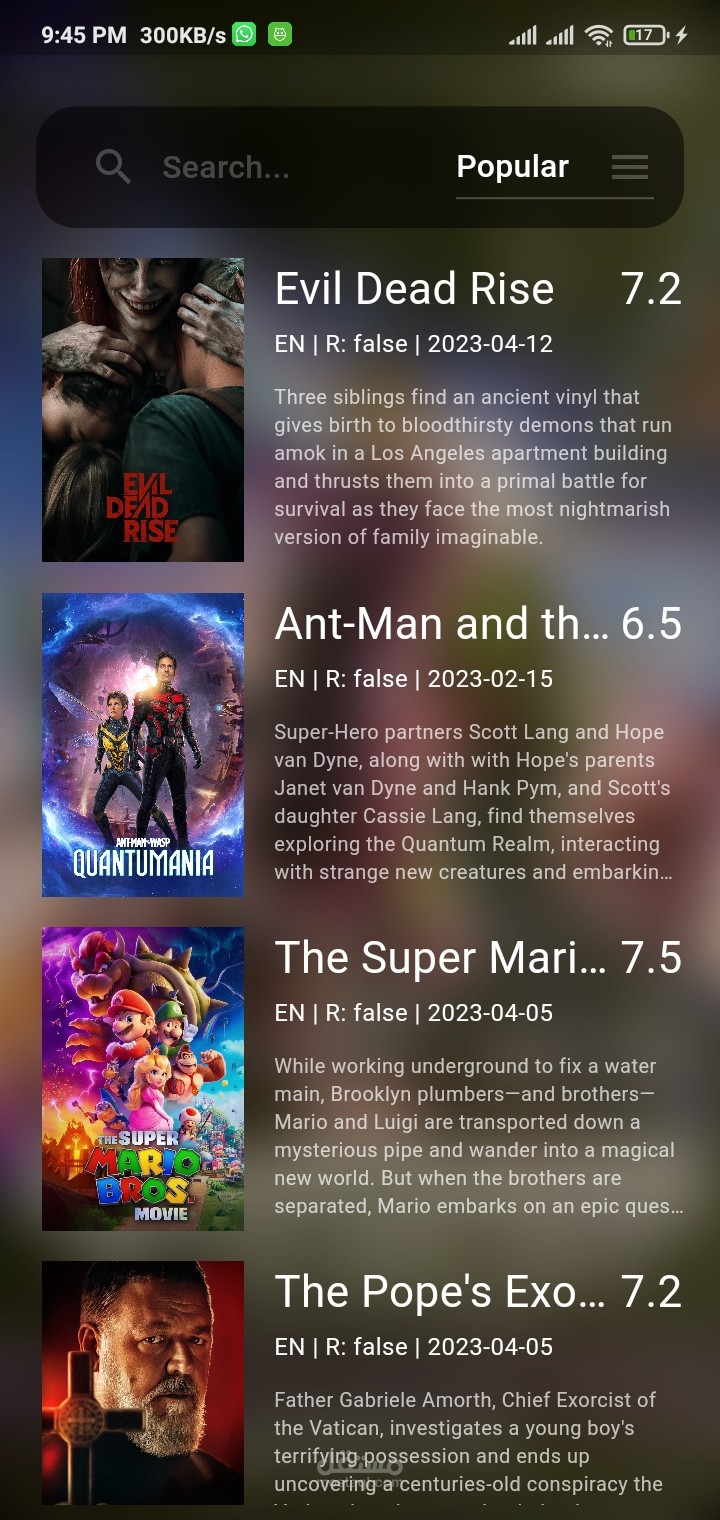Tap the search magnifier icon
720x1520 pixels.
pos(113,167)
